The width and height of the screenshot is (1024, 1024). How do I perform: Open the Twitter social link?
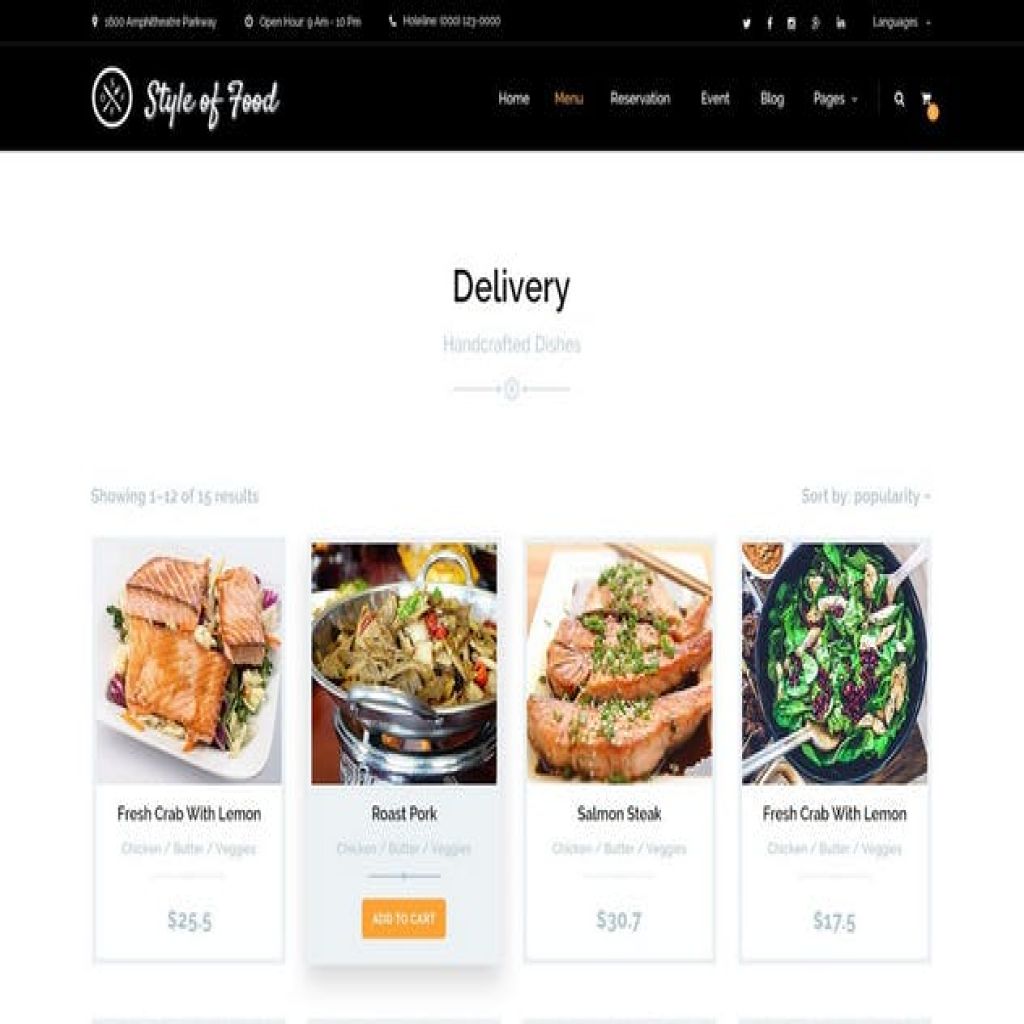(x=746, y=23)
